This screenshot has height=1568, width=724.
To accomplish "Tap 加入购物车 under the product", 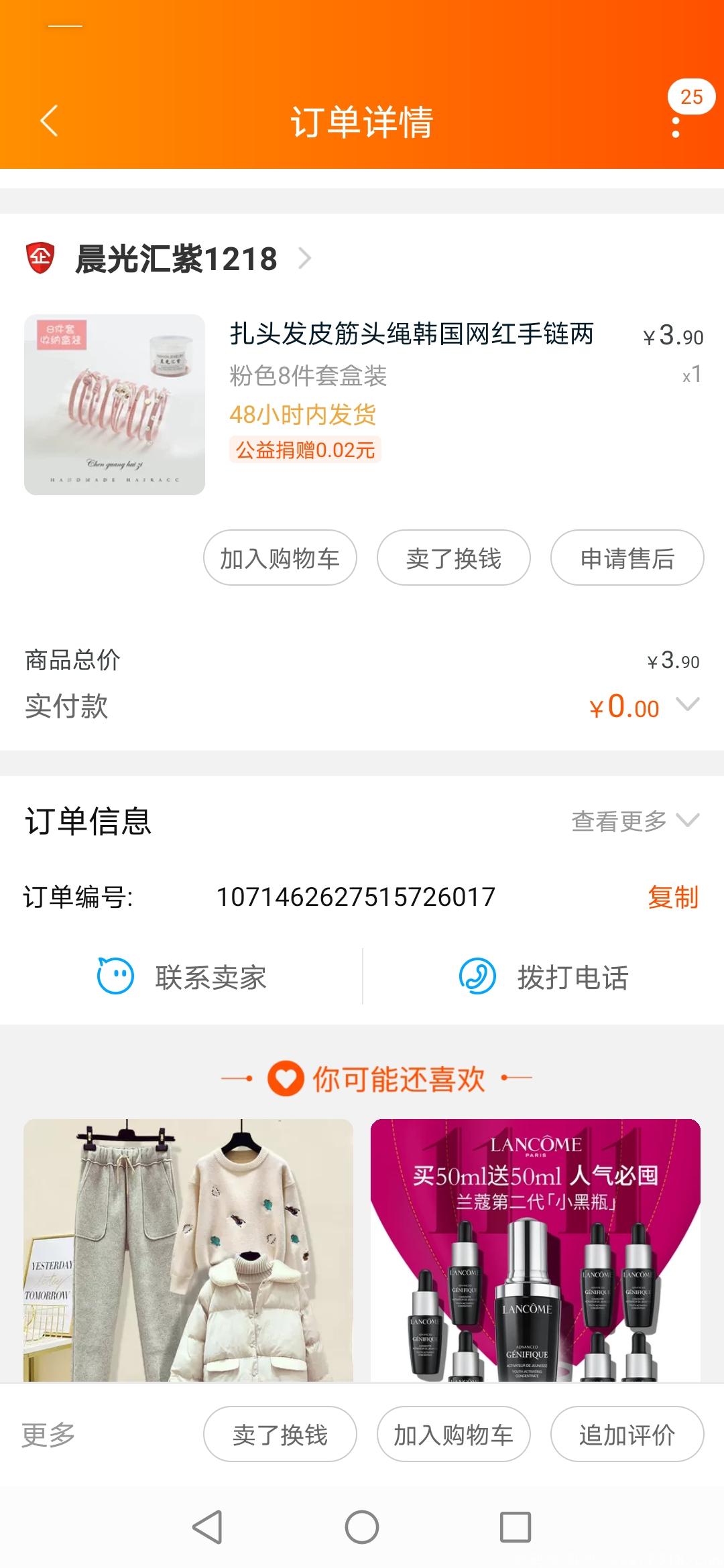I will click(280, 558).
